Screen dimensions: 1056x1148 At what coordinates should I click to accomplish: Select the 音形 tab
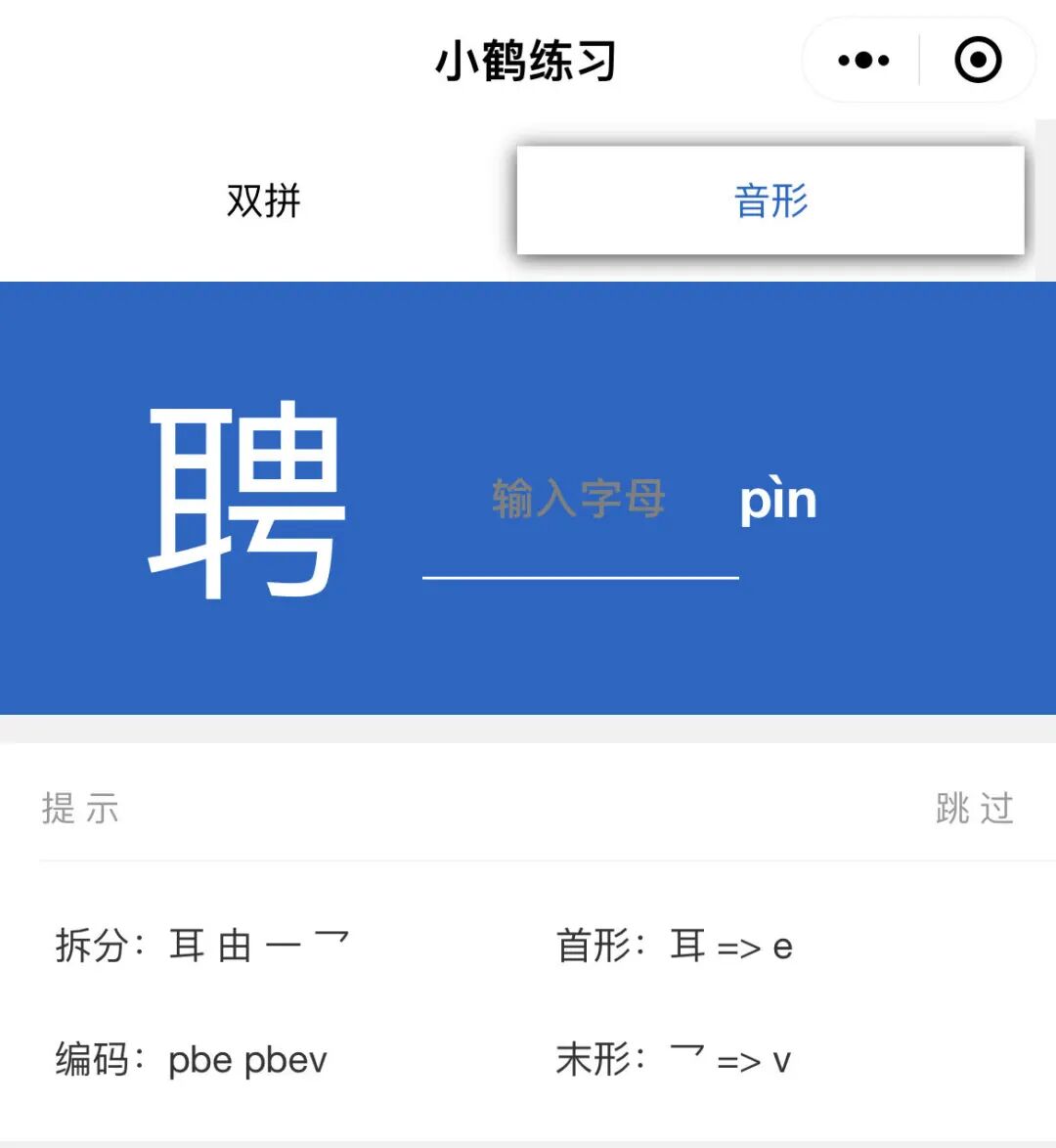pyautogui.click(x=770, y=201)
